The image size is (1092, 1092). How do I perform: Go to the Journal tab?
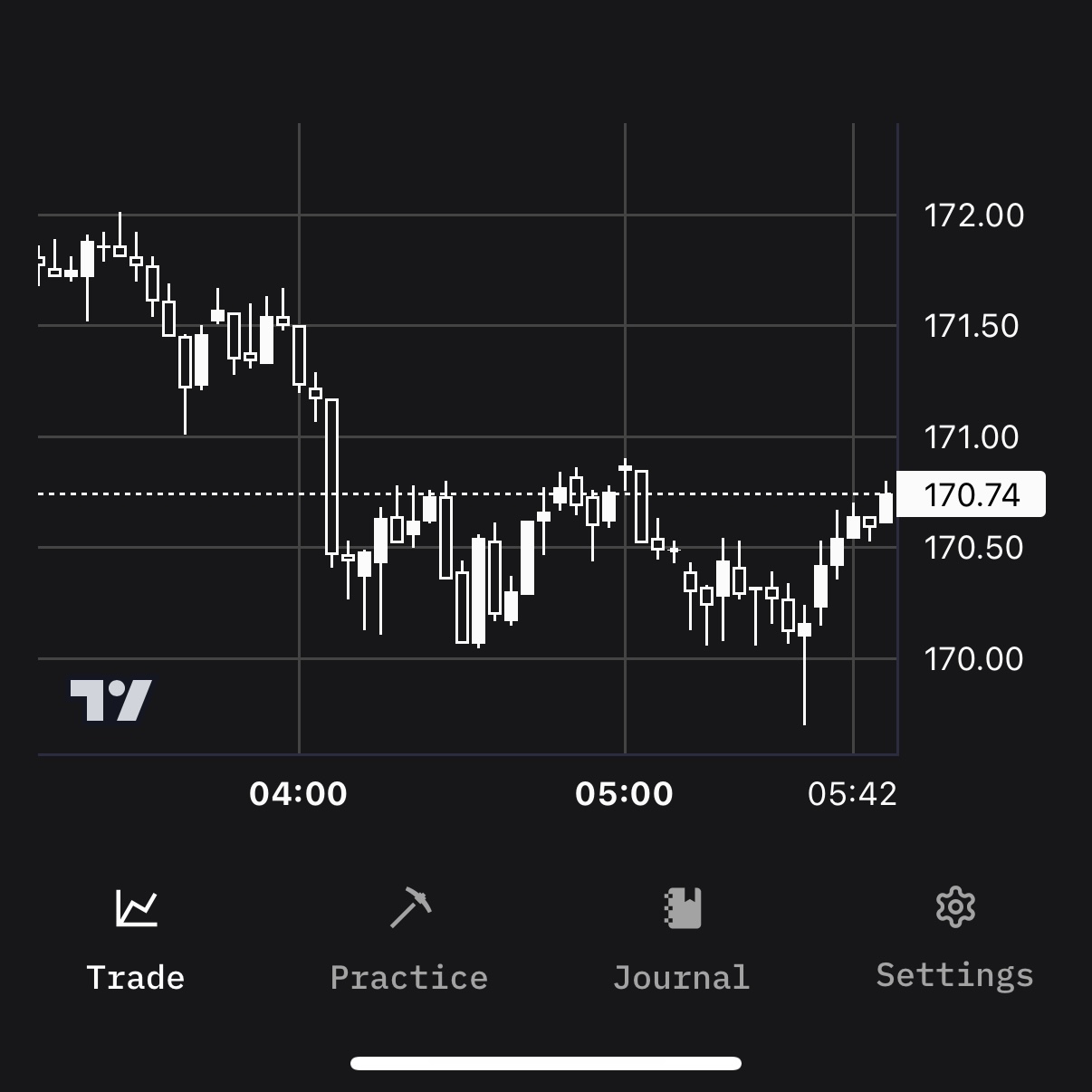(682, 940)
